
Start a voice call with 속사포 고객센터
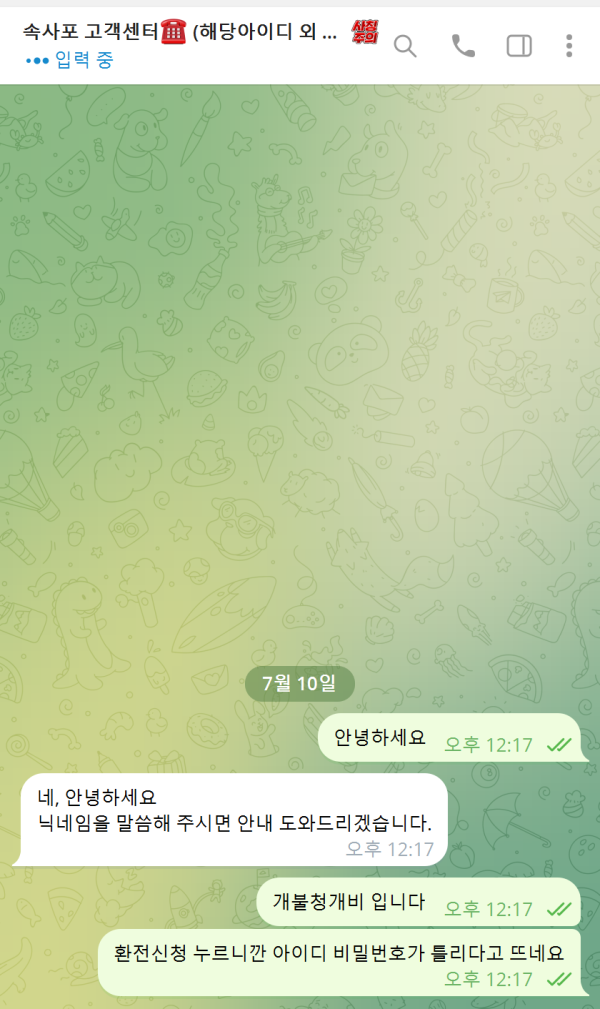463,46
